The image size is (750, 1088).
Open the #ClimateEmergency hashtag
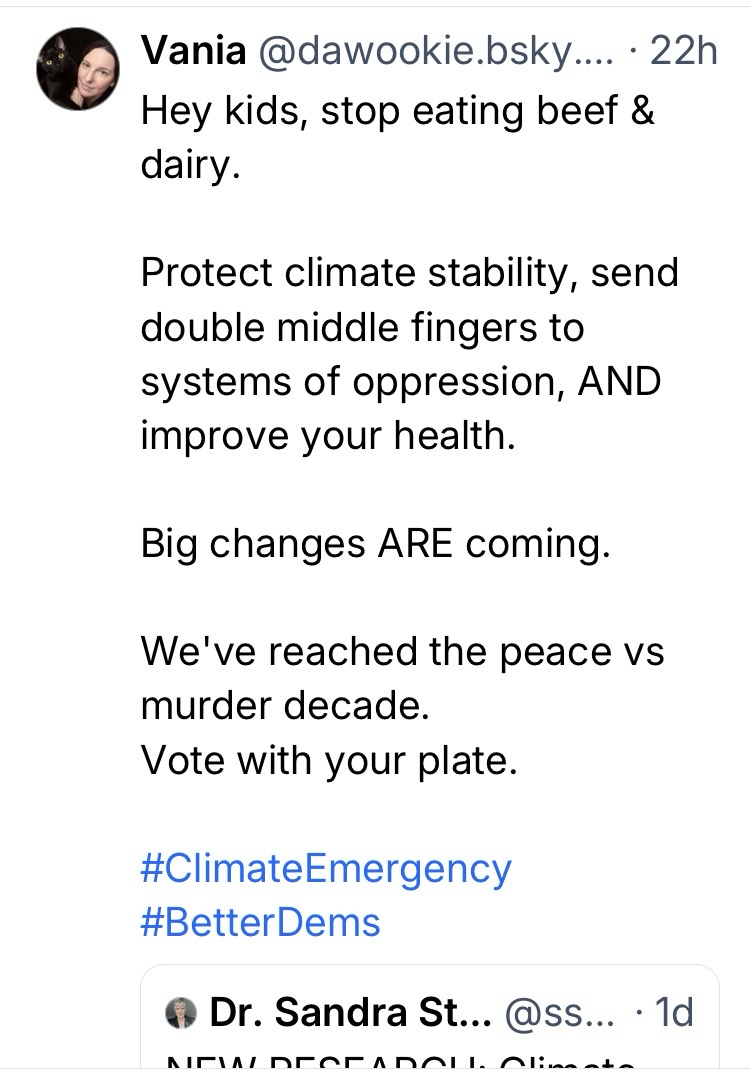click(326, 867)
